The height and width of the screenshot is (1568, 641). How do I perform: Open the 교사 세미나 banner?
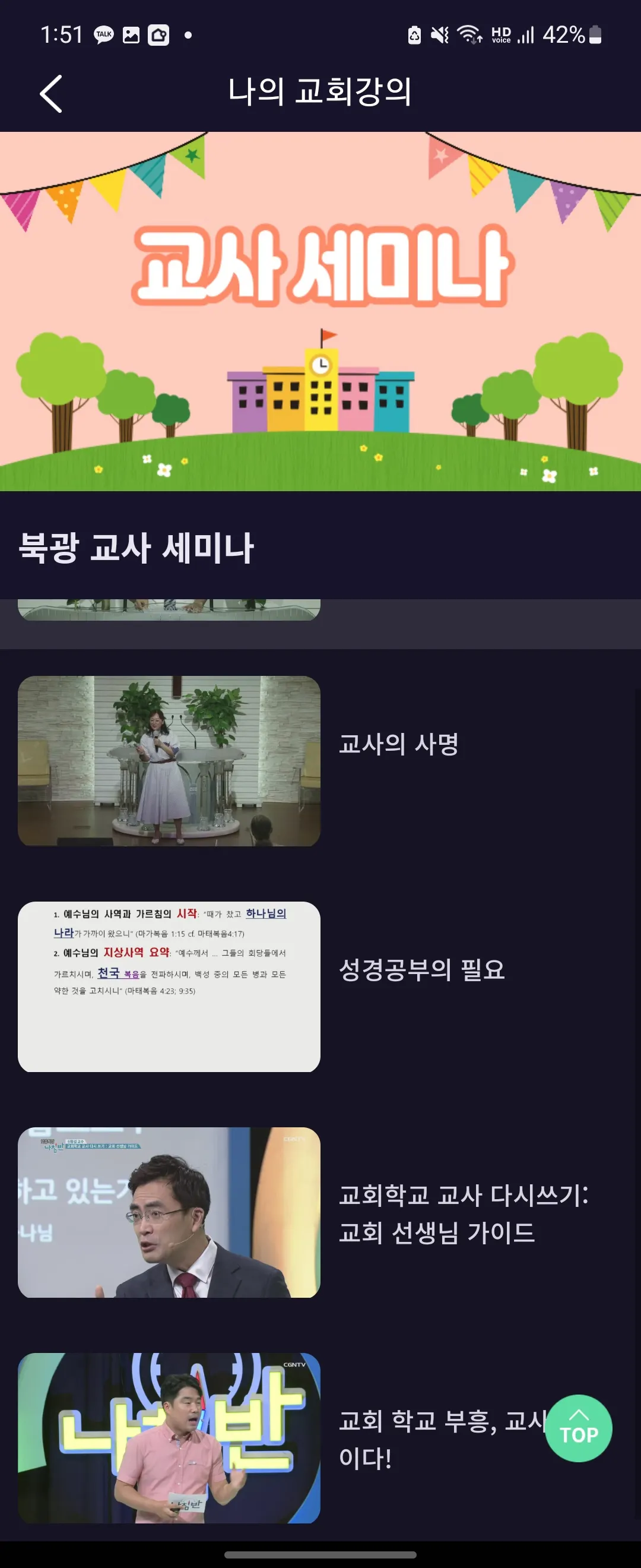[320, 311]
